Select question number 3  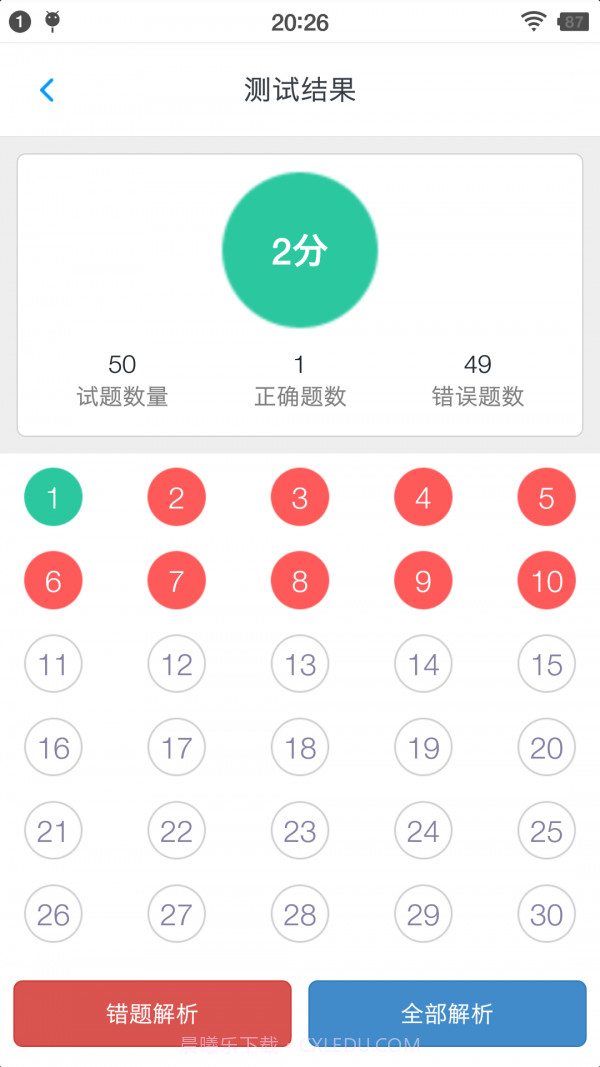coord(300,497)
